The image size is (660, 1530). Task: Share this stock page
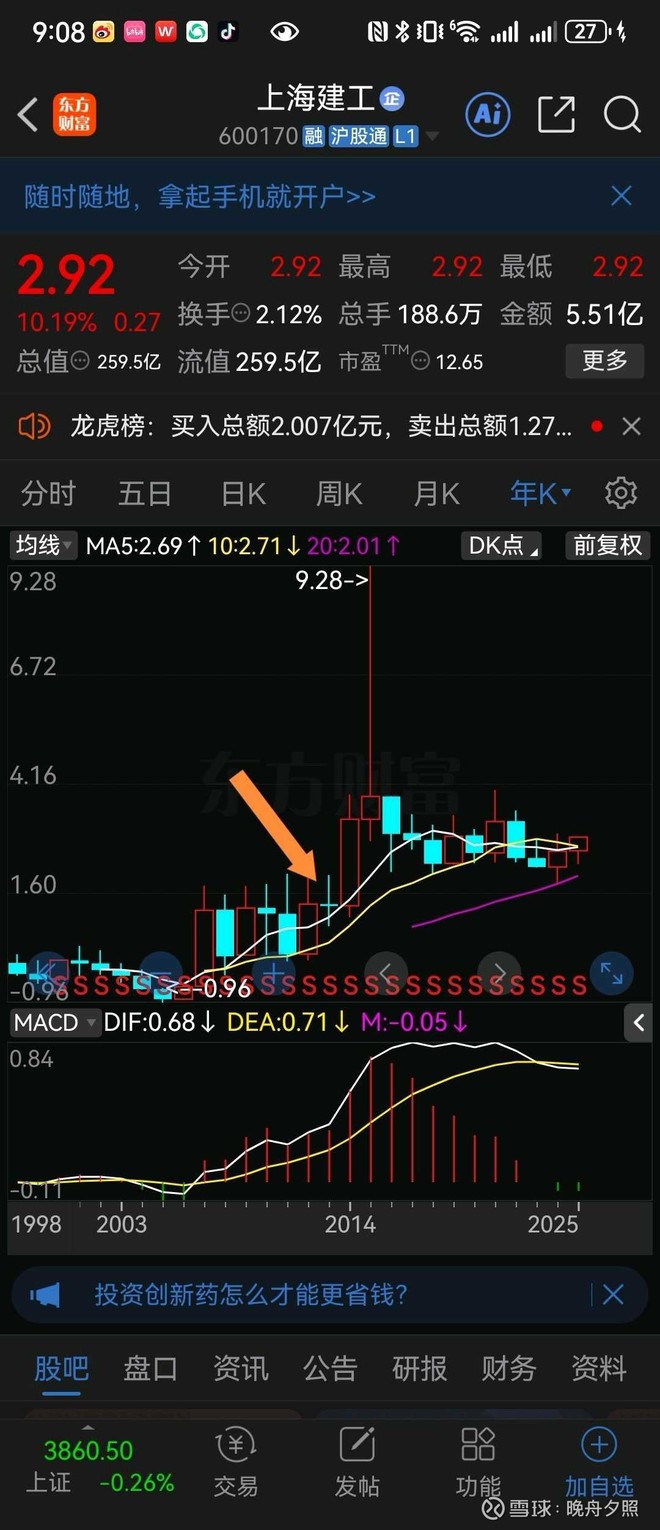pos(556,115)
